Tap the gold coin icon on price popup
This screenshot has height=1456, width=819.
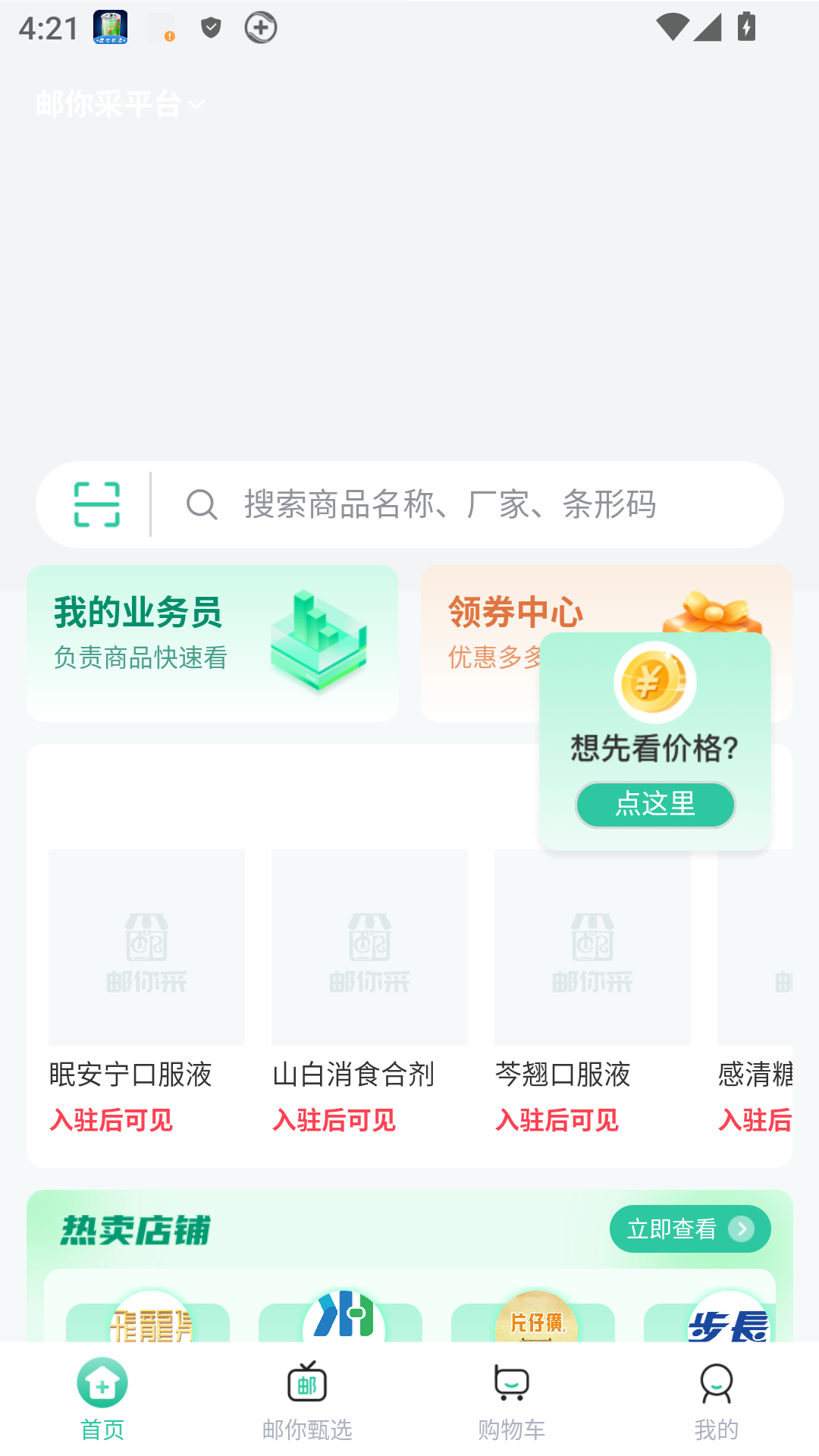(x=654, y=681)
